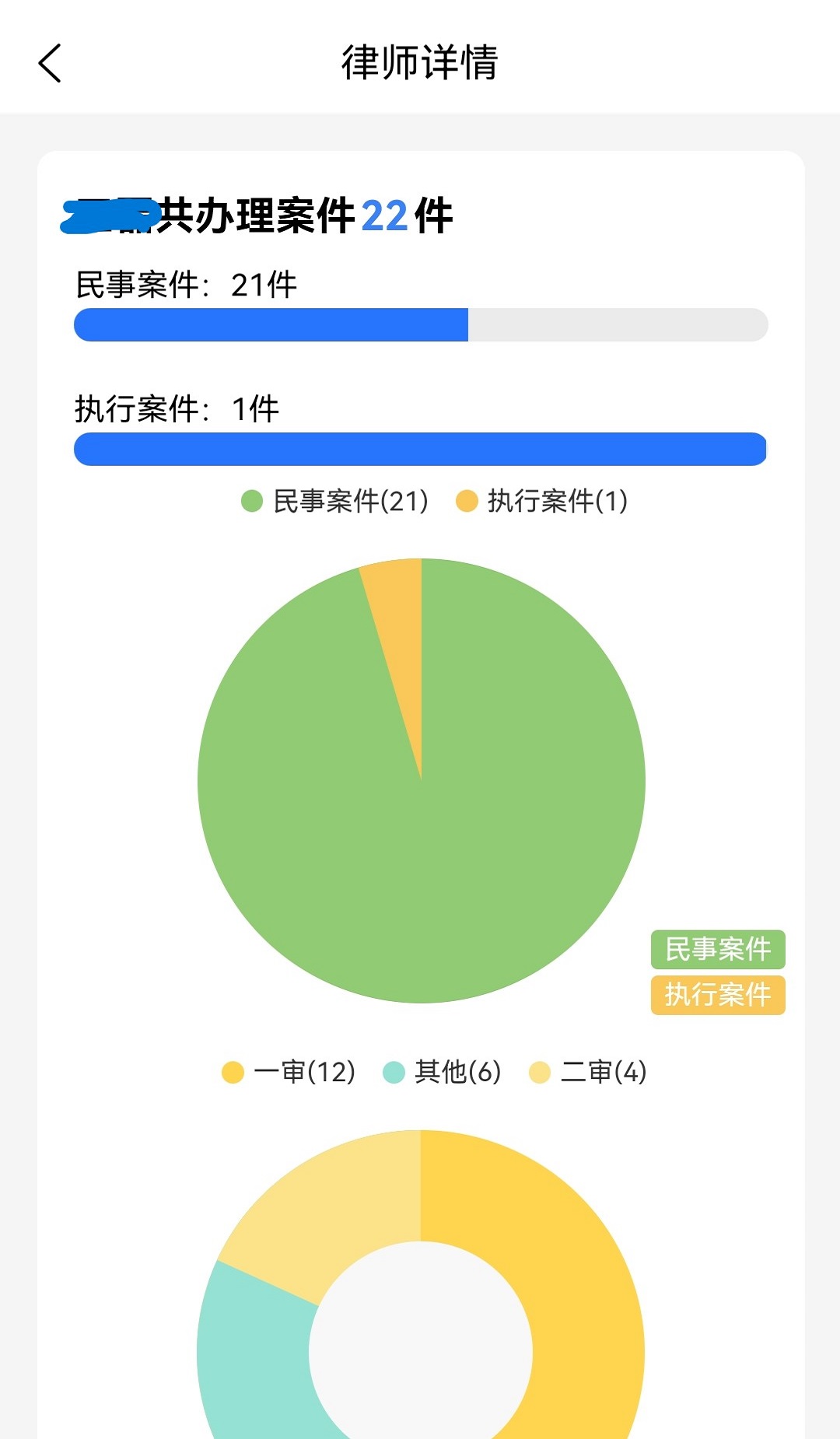Screen dimensions: 840x1439
Task: Toggle the 二审(4) legend entry
Action: tap(606, 1071)
